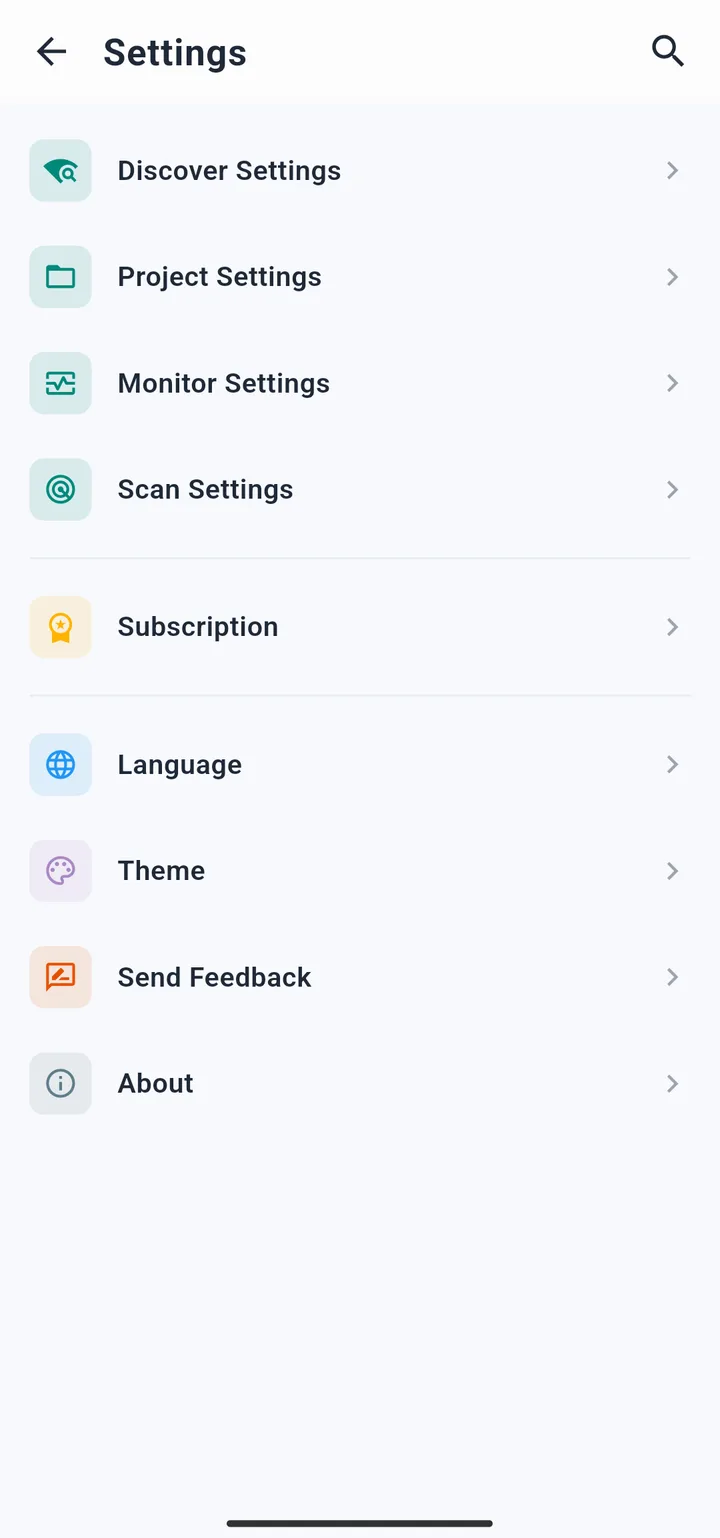Open the About section
The image size is (720, 1538).
click(x=360, y=1083)
